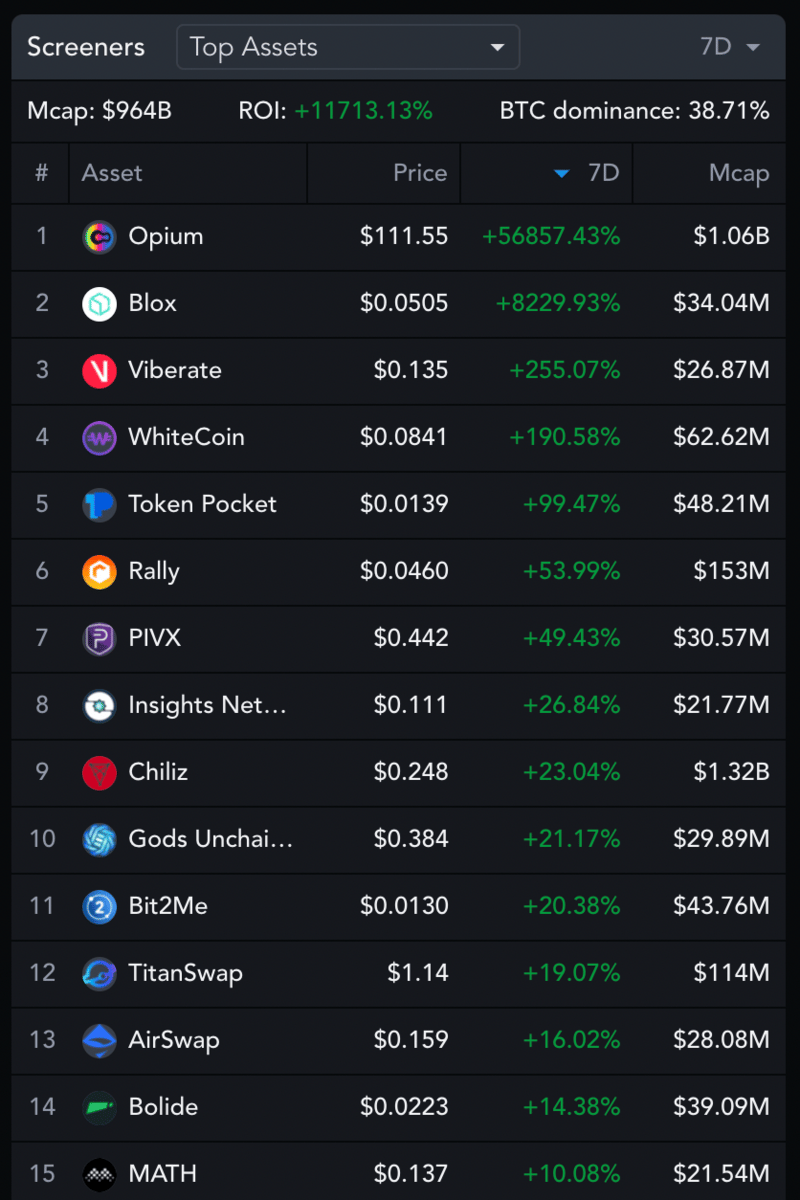Screen dimensions: 800x1200
Task: Tap the Token Pocket row
Action: (202, 504)
